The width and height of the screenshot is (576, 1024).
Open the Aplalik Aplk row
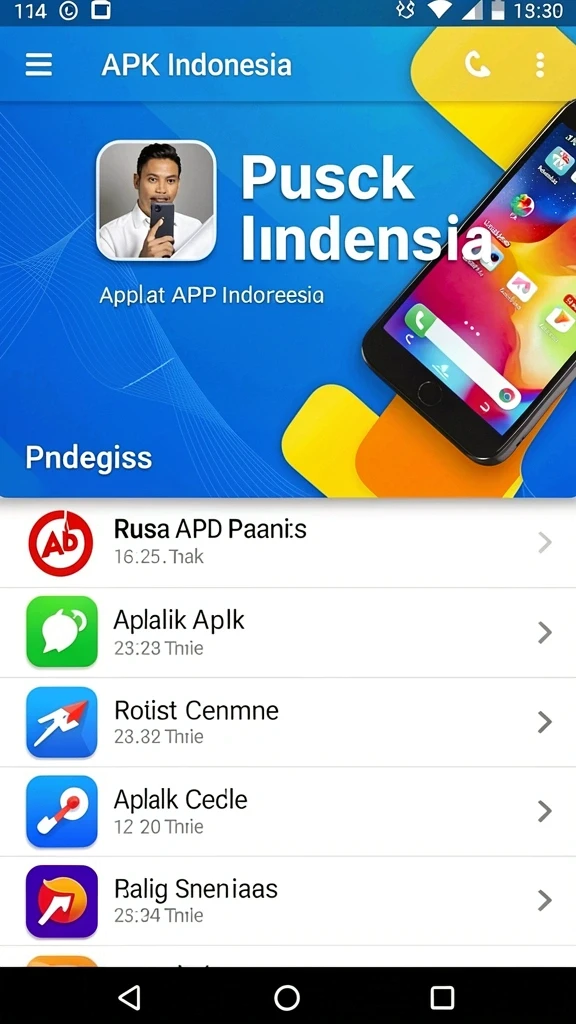click(x=288, y=632)
